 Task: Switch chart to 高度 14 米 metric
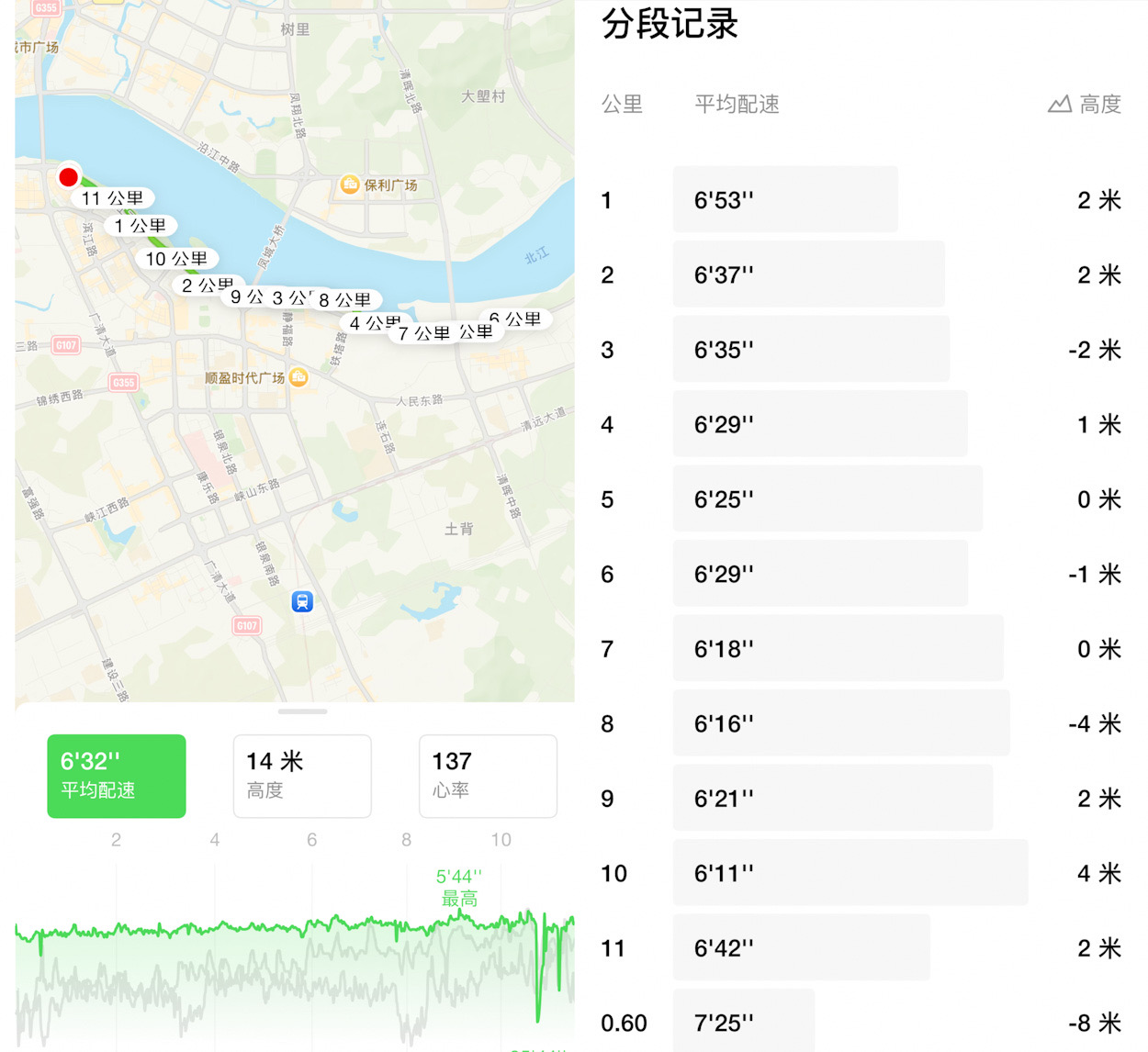click(x=302, y=776)
